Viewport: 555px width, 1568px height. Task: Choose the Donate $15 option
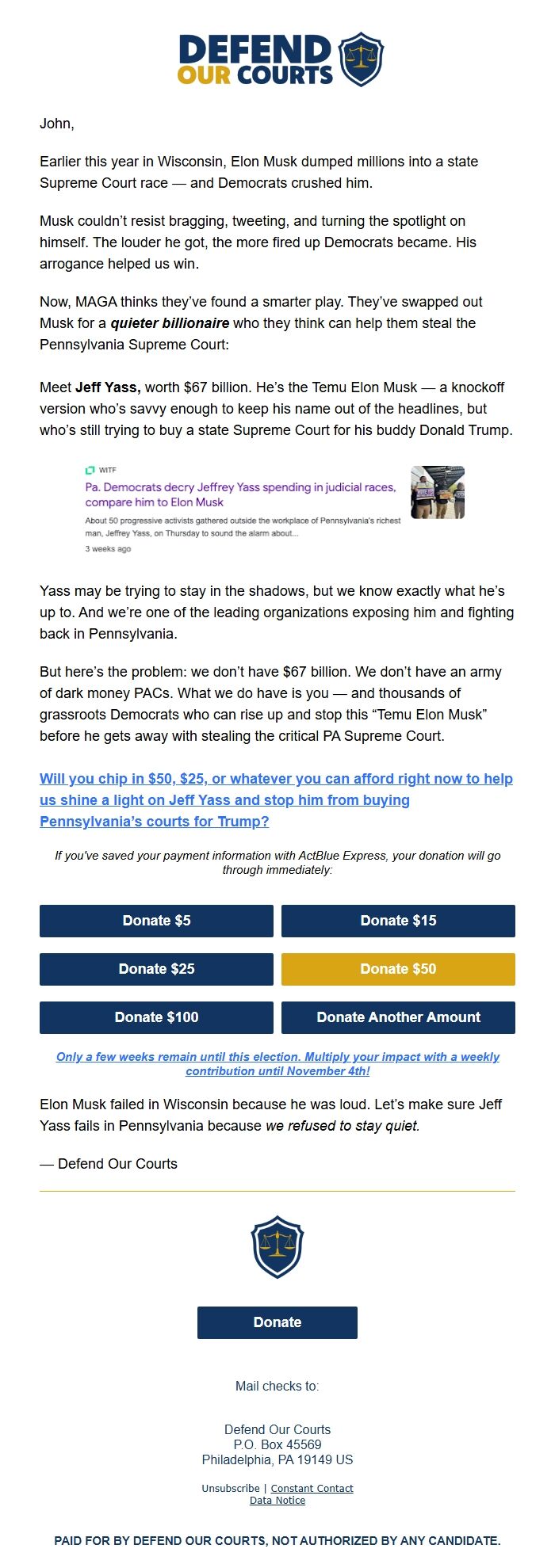(x=398, y=921)
